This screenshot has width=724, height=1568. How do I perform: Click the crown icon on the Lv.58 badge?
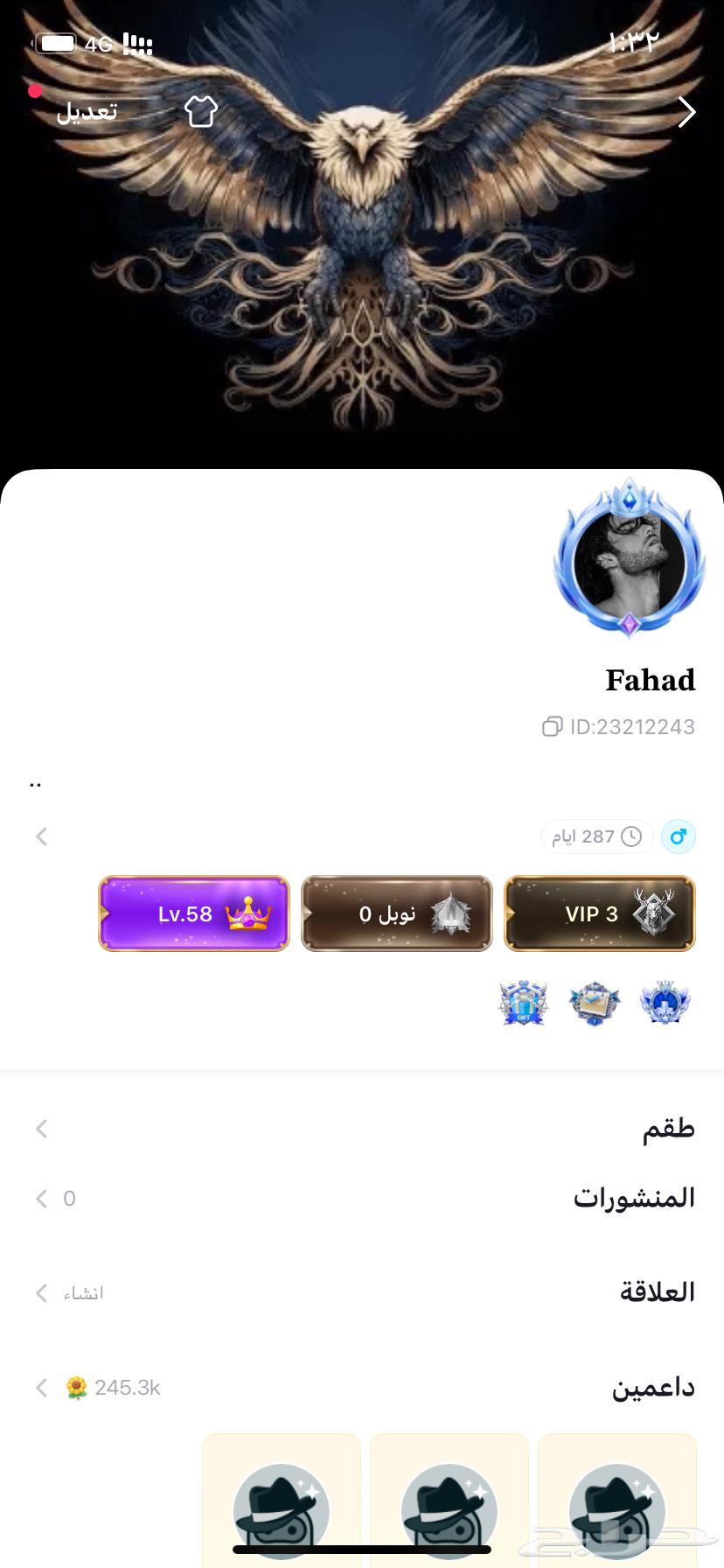(x=247, y=913)
